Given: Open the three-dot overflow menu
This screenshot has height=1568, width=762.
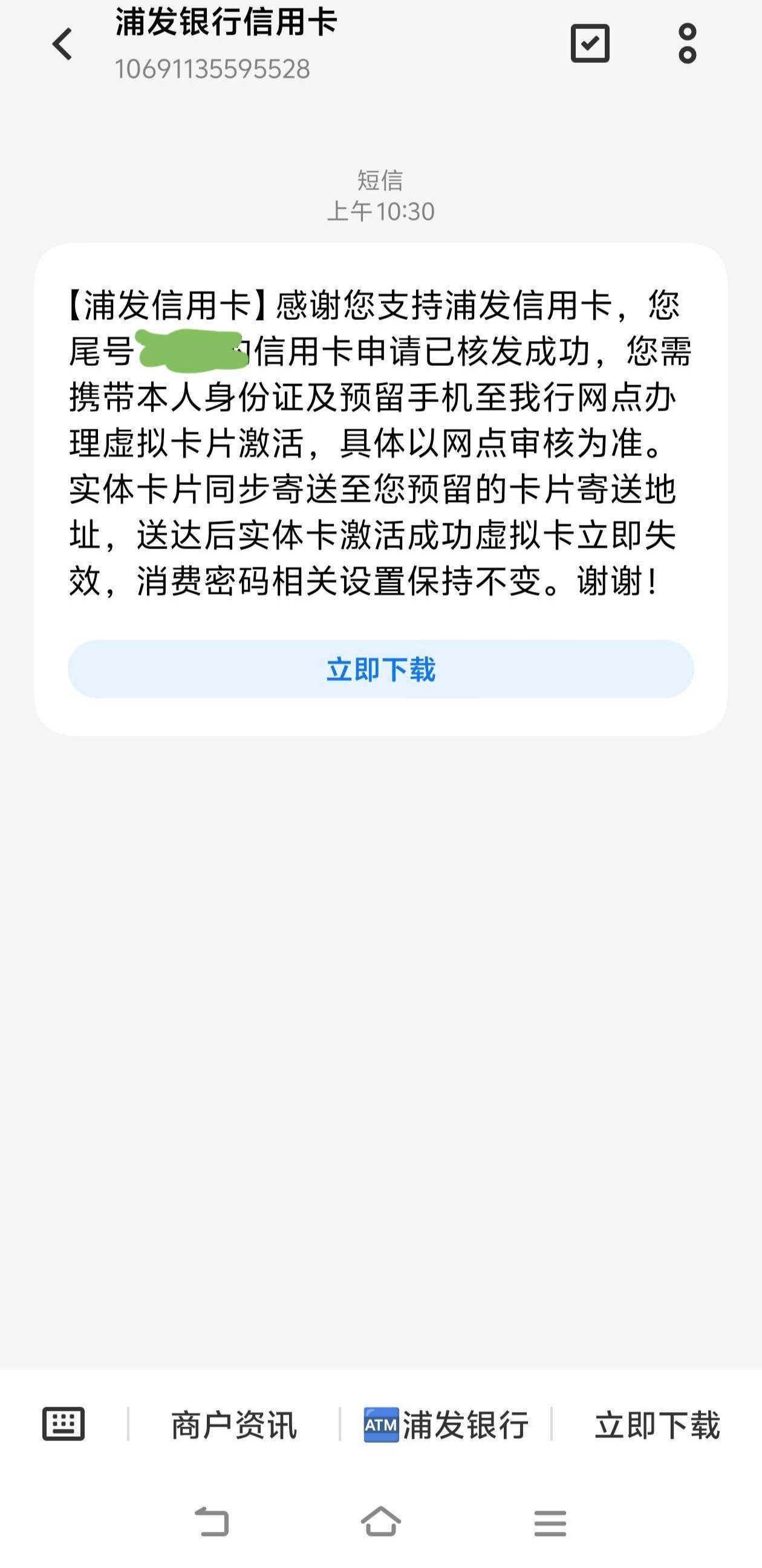Looking at the screenshot, I should click(x=687, y=43).
